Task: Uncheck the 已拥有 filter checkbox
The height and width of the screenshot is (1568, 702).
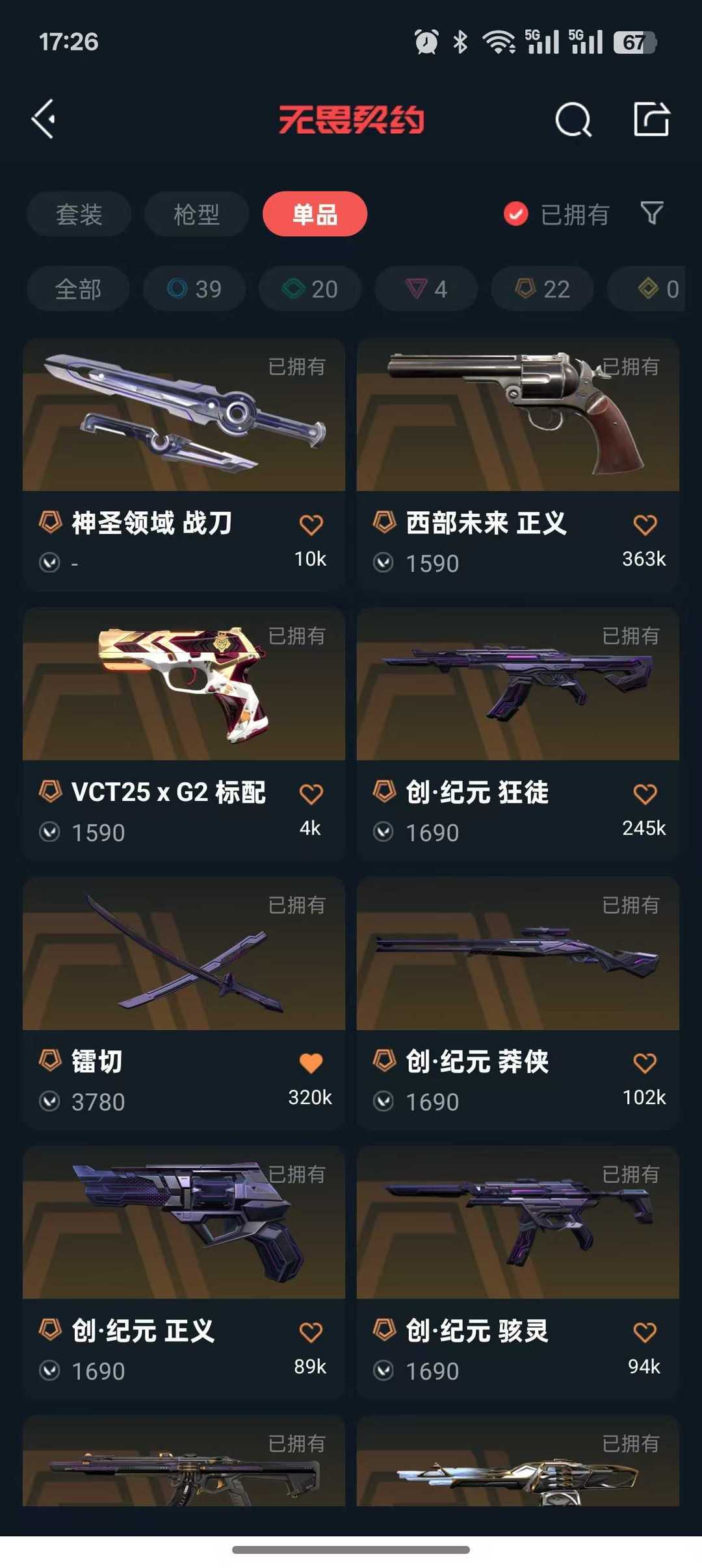Action: pos(516,214)
